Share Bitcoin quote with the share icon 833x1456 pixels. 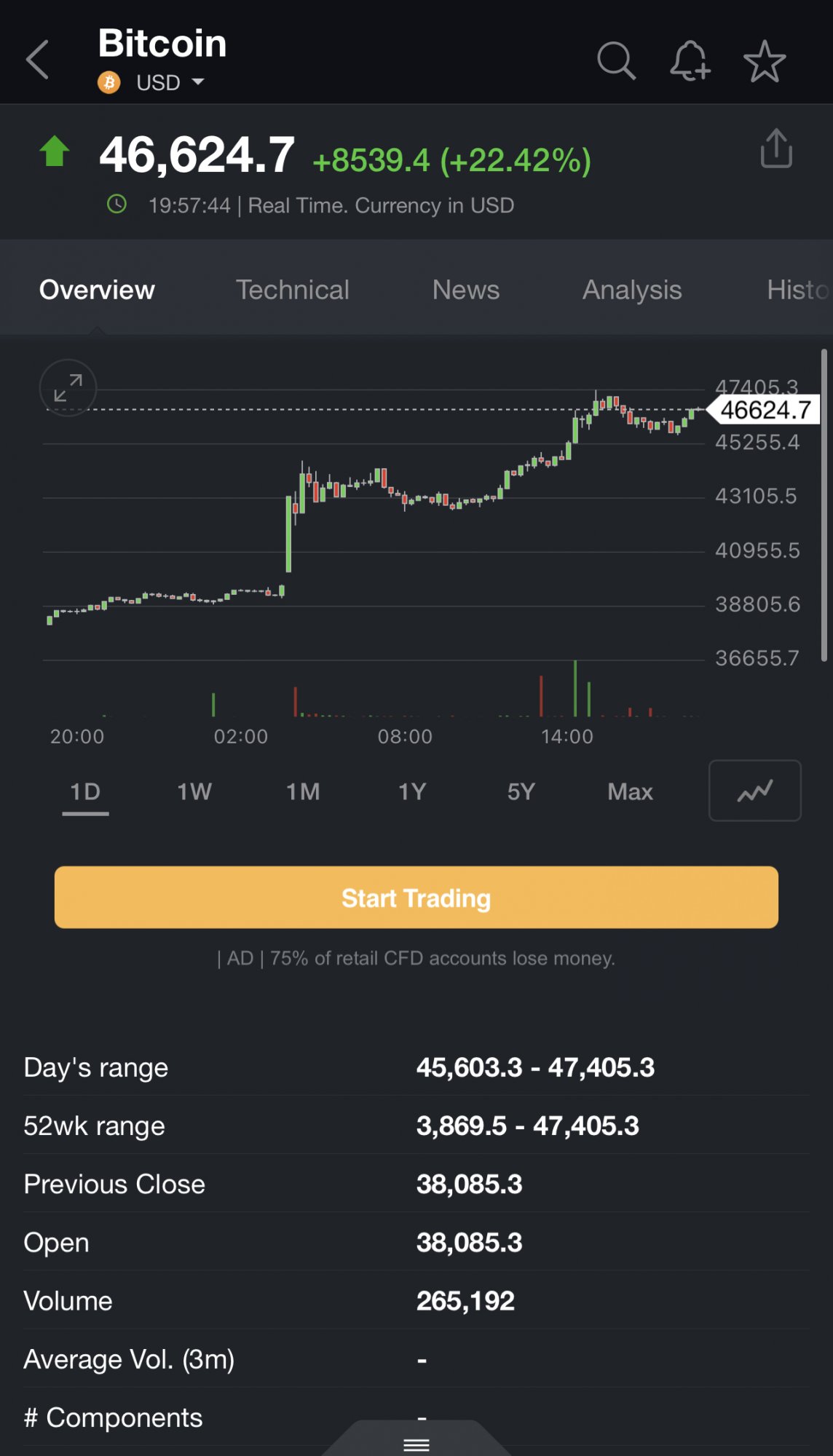point(776,149)
